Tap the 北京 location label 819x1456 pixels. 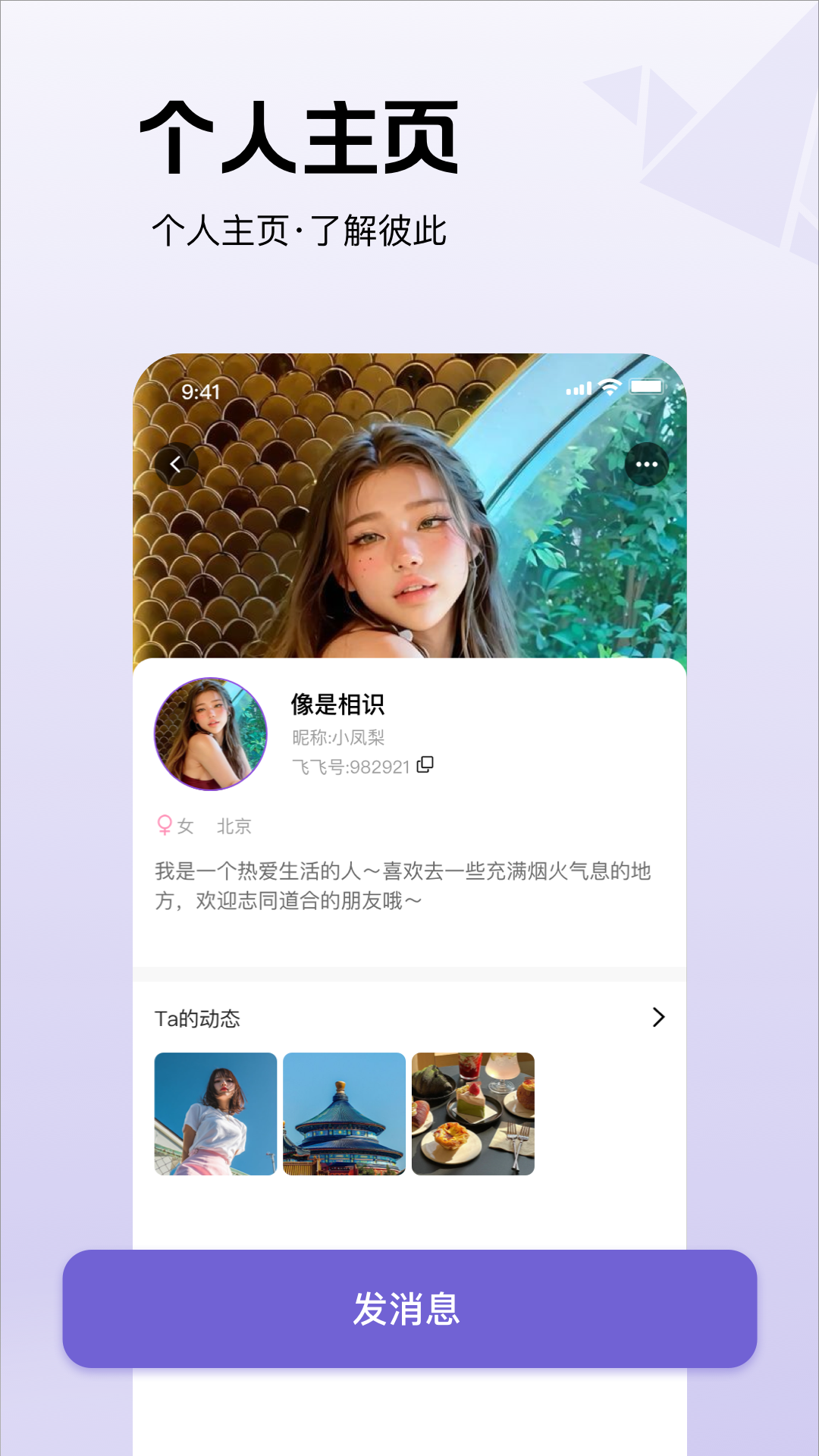pos(235,827)
